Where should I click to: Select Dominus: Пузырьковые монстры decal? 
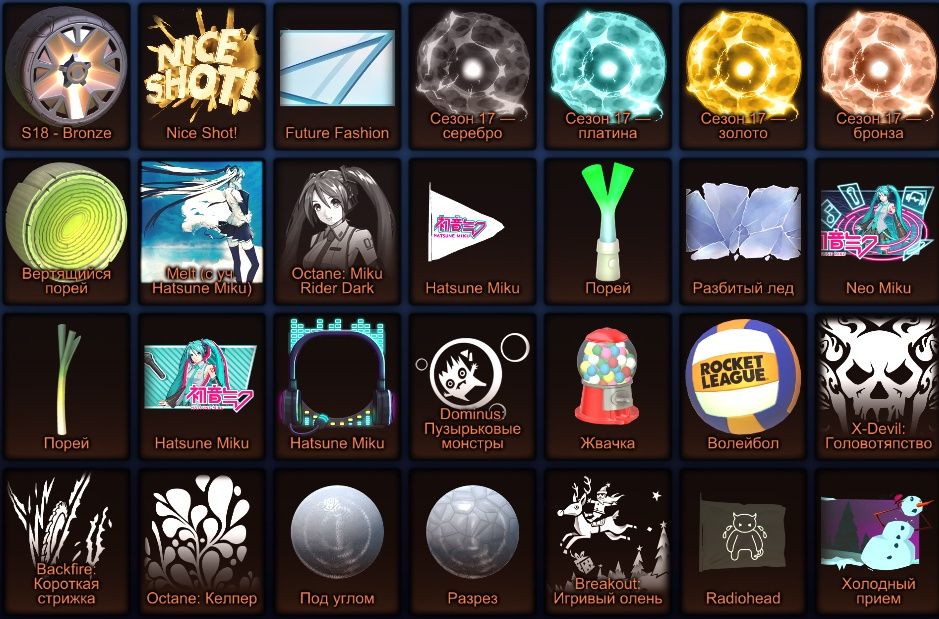click(x=472, y=385)
